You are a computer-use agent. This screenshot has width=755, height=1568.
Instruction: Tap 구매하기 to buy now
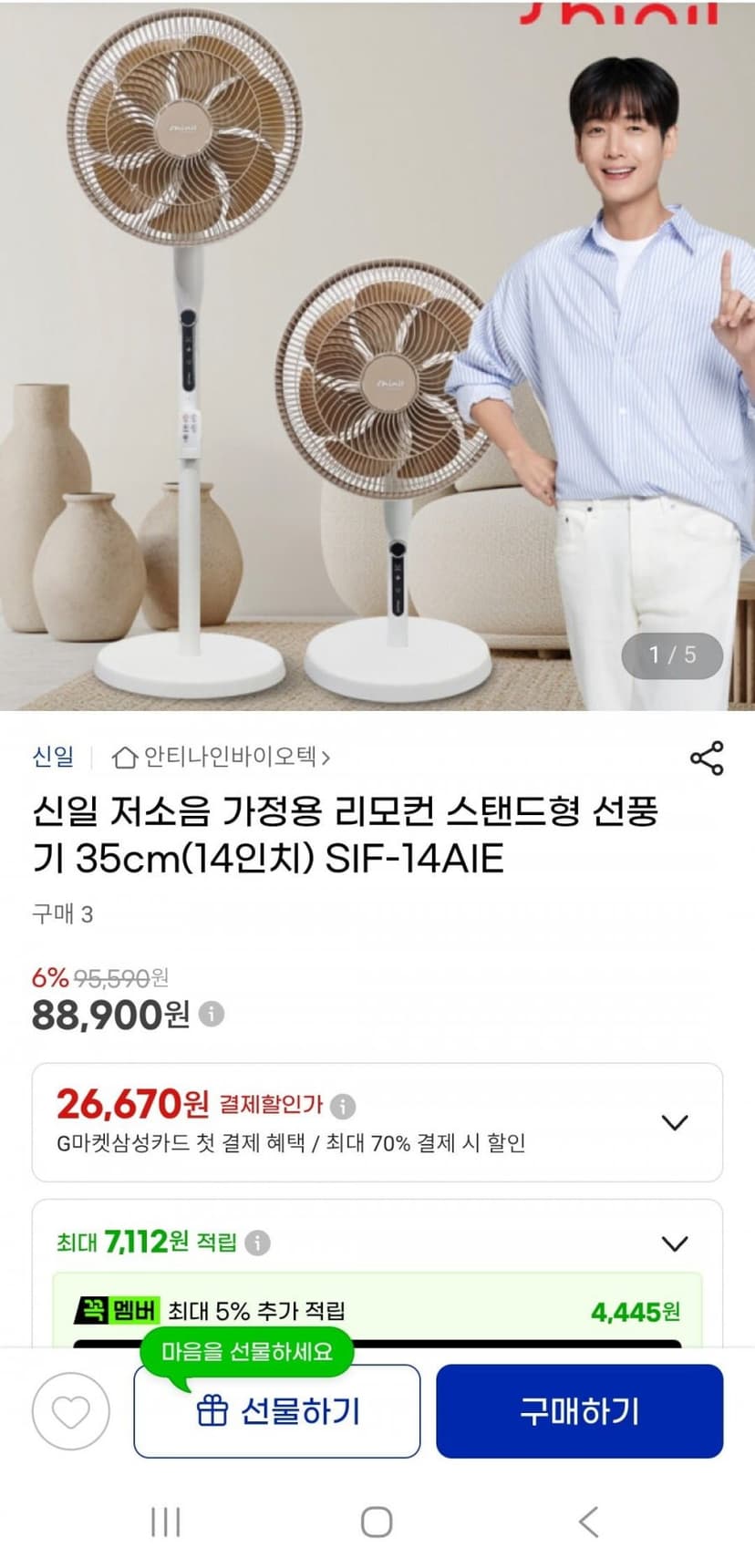[580, 1411]
